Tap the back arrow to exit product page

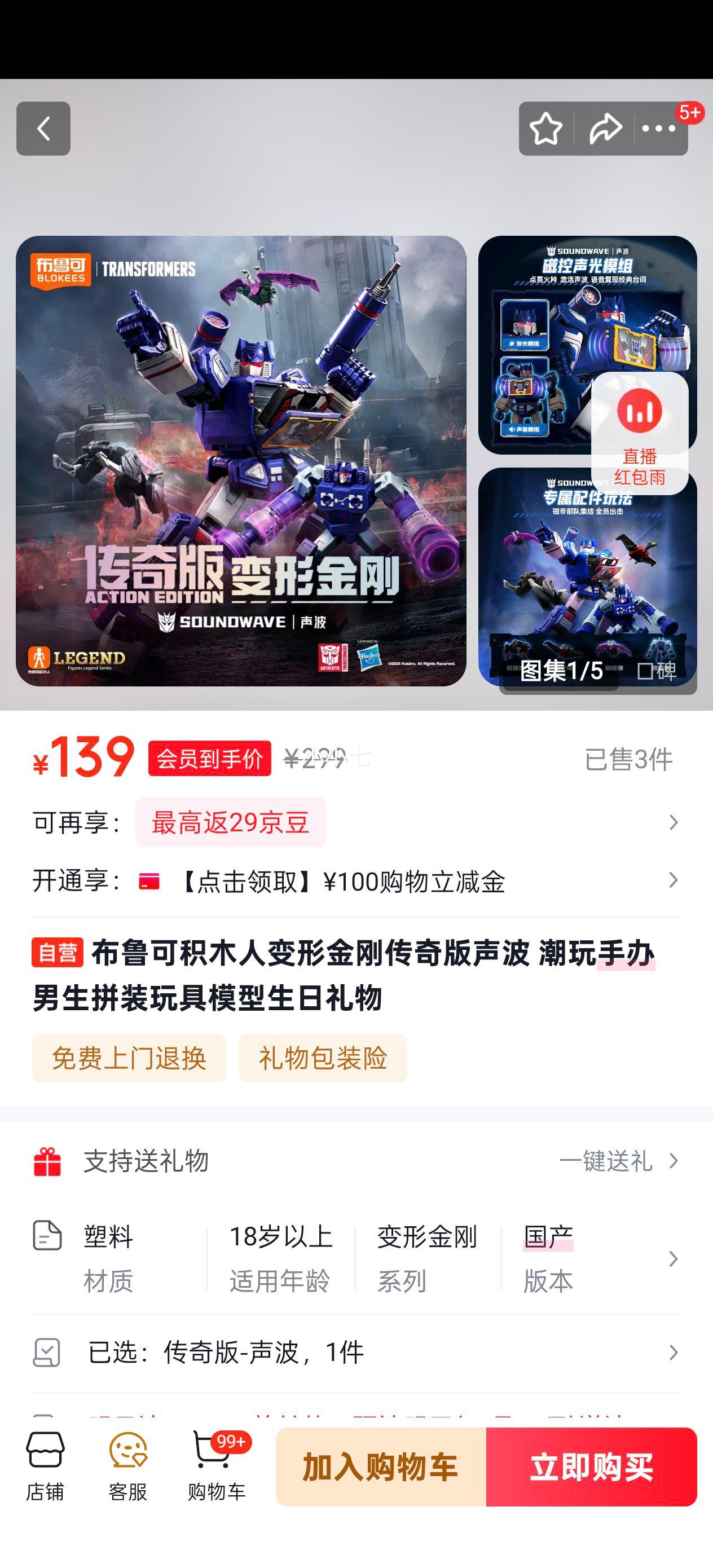pos(43,129)
